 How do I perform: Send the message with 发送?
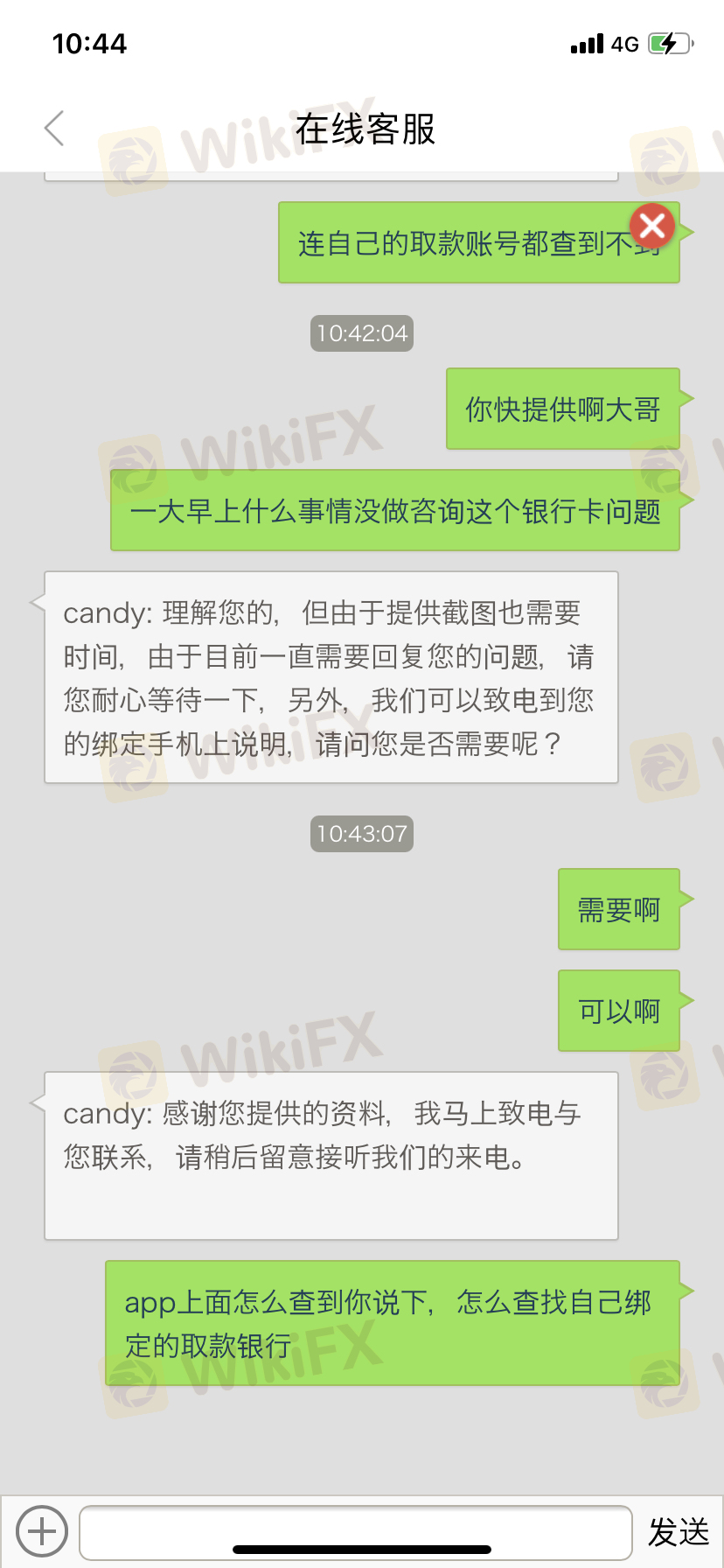pyautogui.click(x=679, y=1532)
